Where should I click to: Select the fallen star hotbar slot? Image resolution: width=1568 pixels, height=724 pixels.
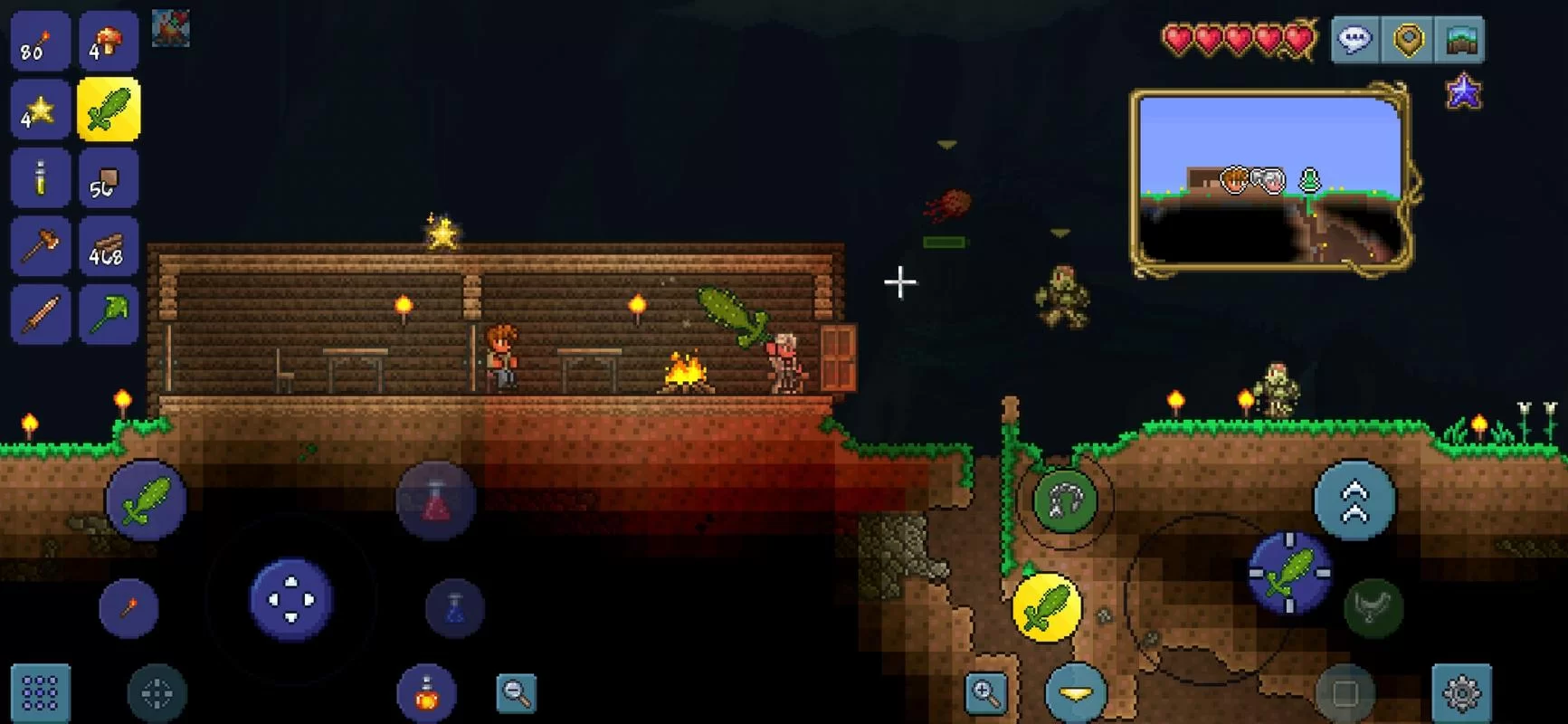pyautogui.click(x=41, y=110)
